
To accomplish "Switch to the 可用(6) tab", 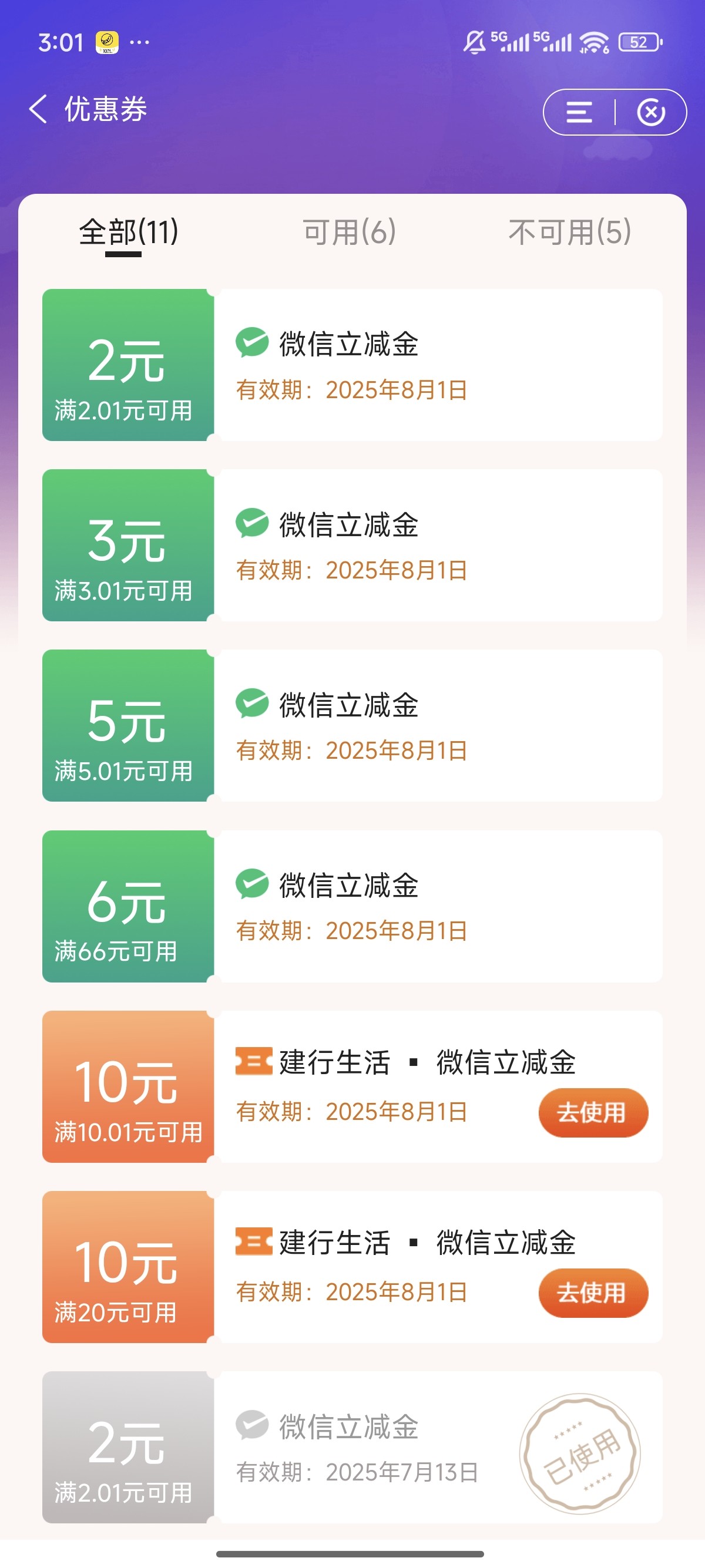I will point(350,233).
